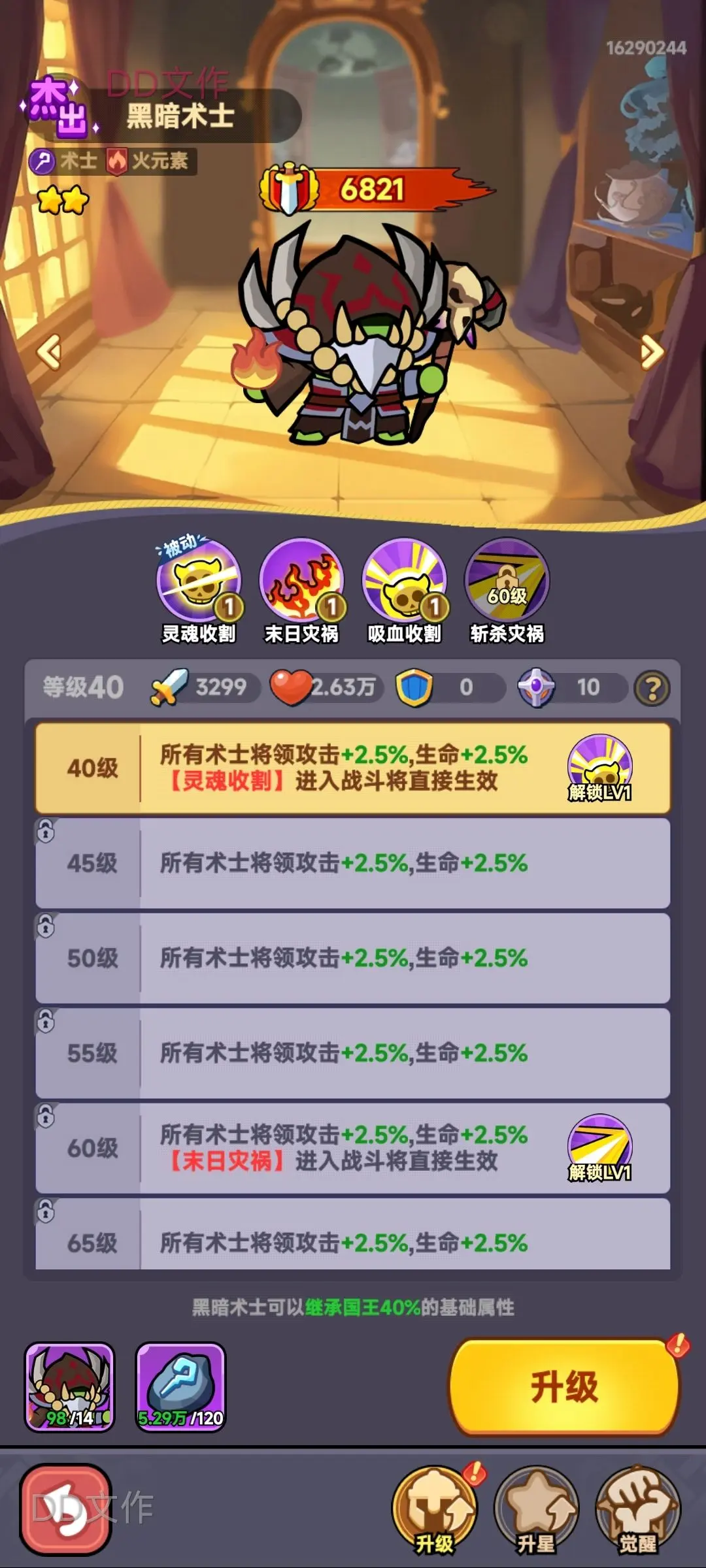View the staff stone material 5.29万/120

(x=180, y=1386)
